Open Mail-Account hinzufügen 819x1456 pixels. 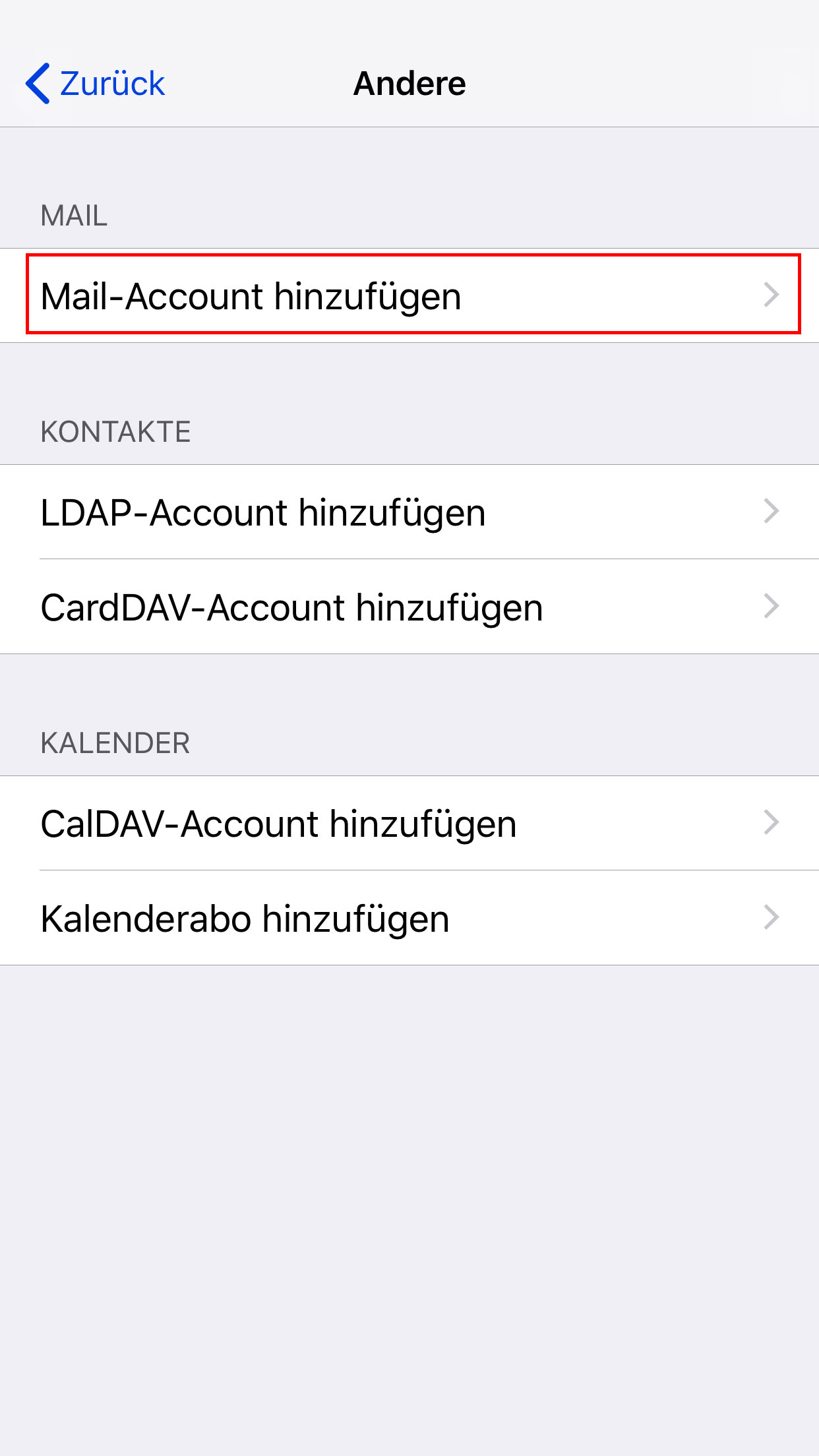409,295
